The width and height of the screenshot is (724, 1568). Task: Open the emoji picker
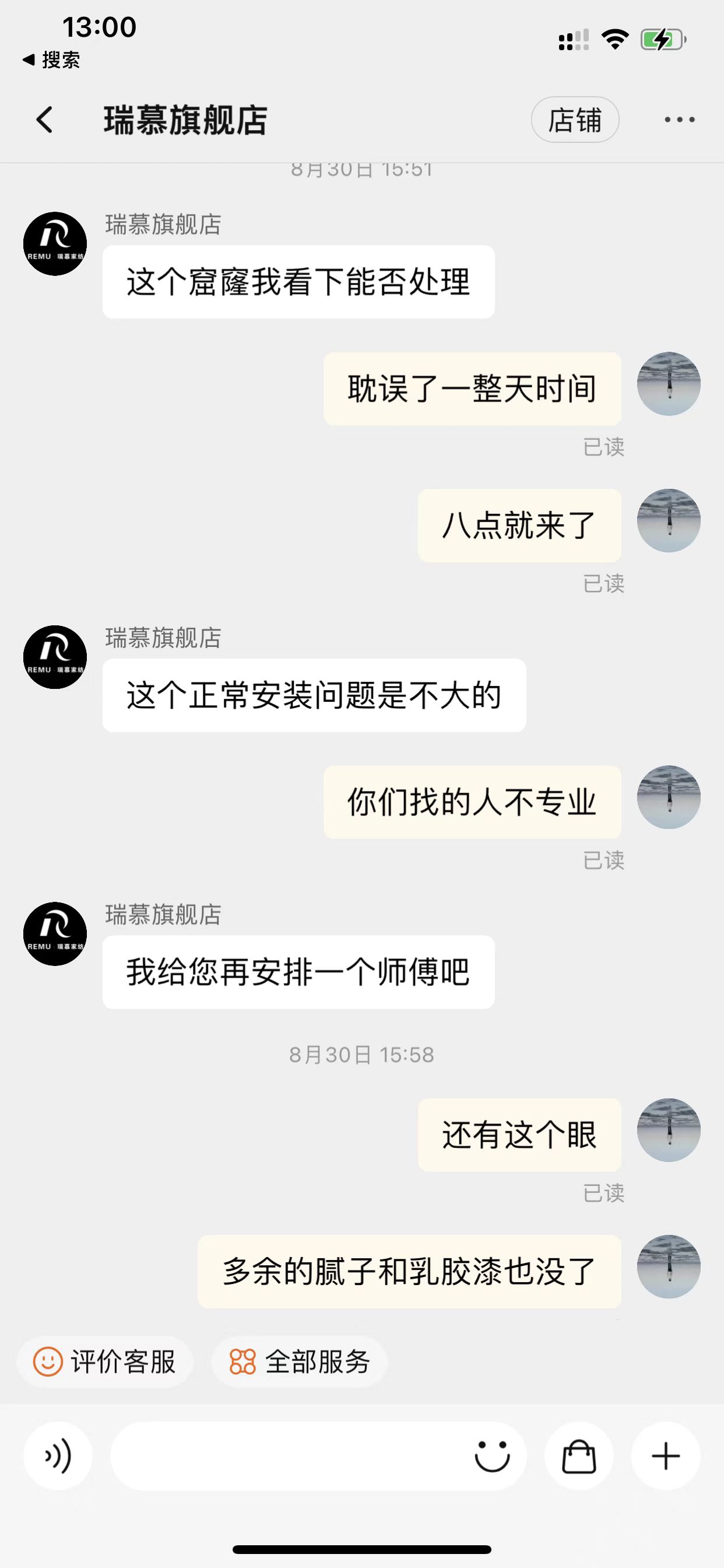pos(491,1456)
